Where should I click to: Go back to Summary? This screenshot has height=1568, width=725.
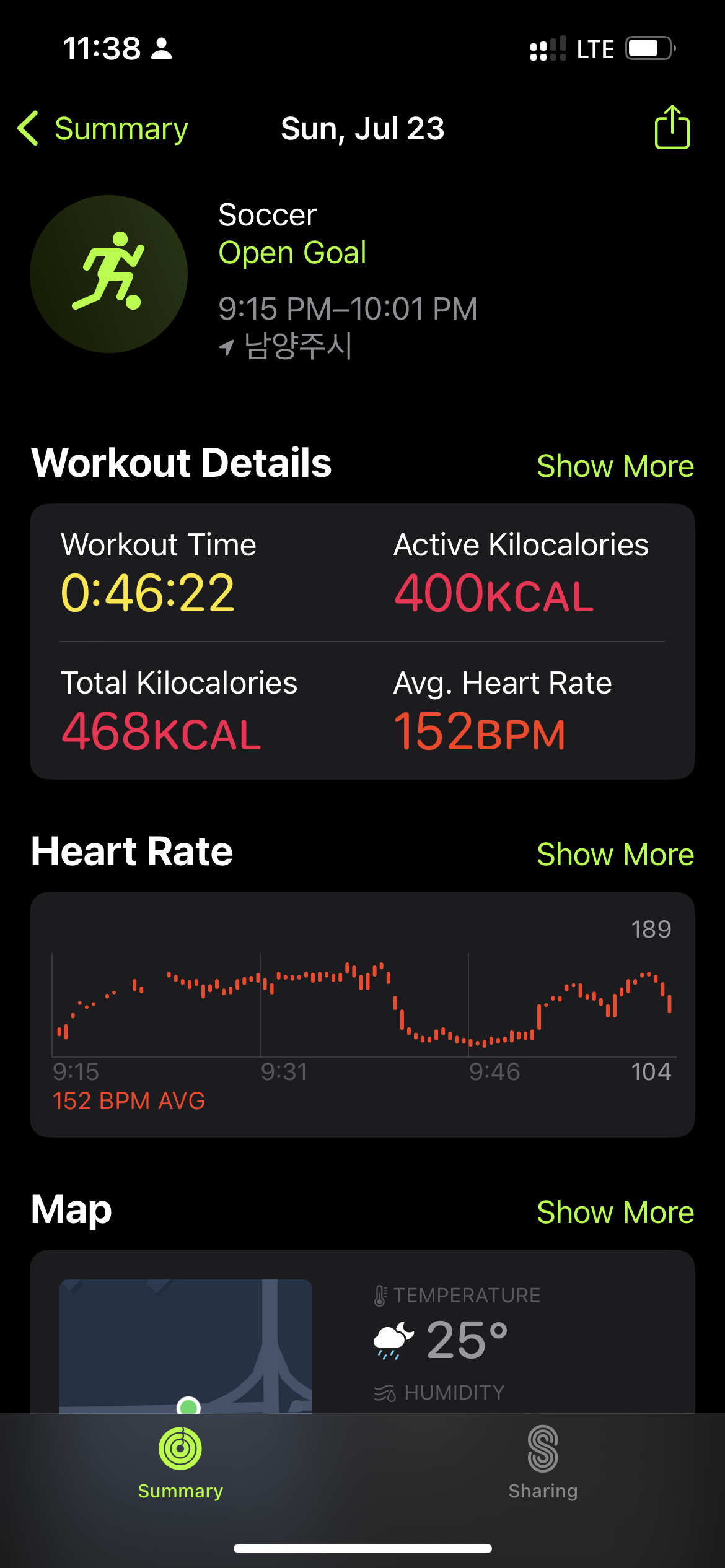pyautogui.click(x=103, y=129)
